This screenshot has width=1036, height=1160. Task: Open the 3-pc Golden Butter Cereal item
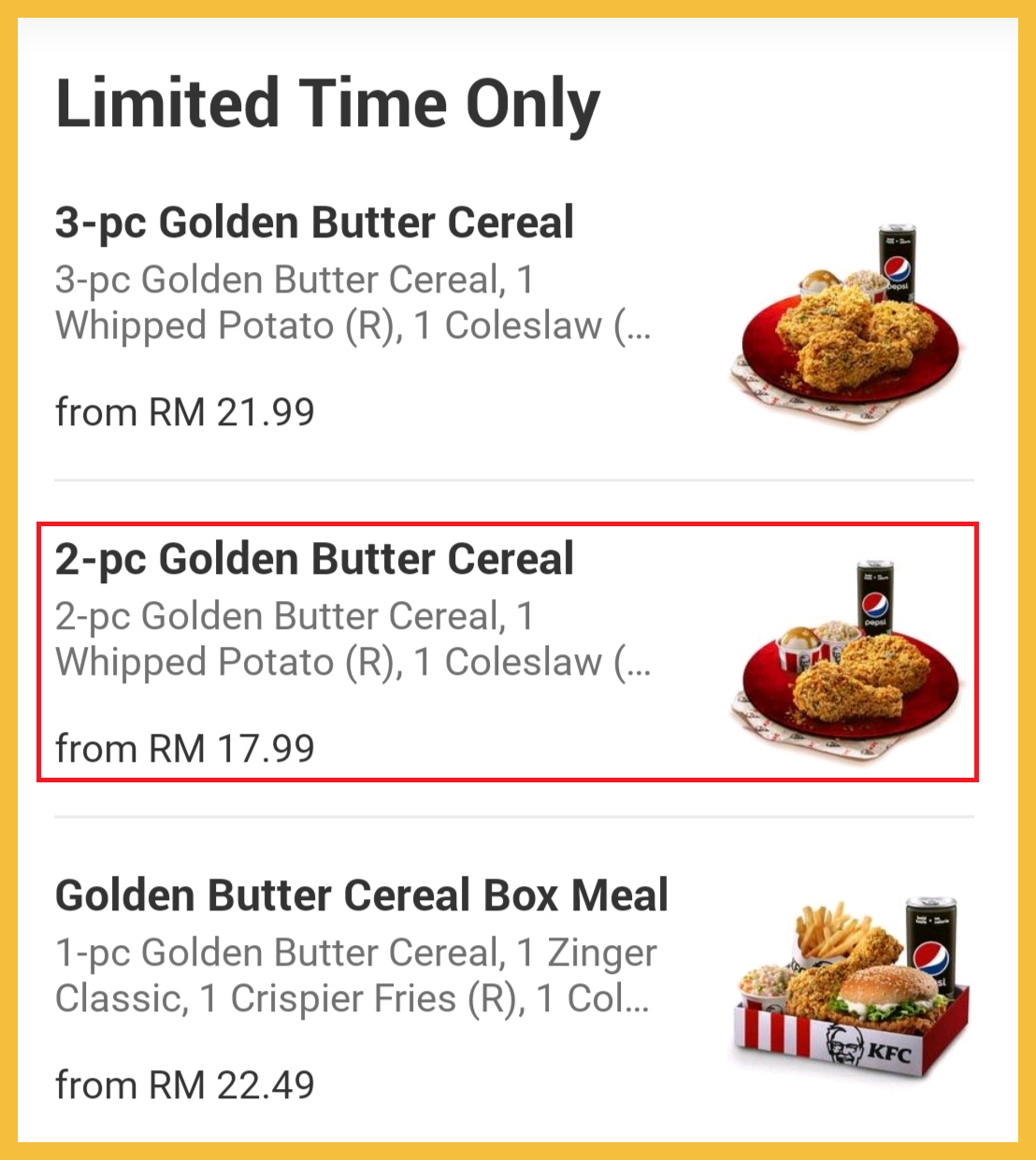pos(314,222)
